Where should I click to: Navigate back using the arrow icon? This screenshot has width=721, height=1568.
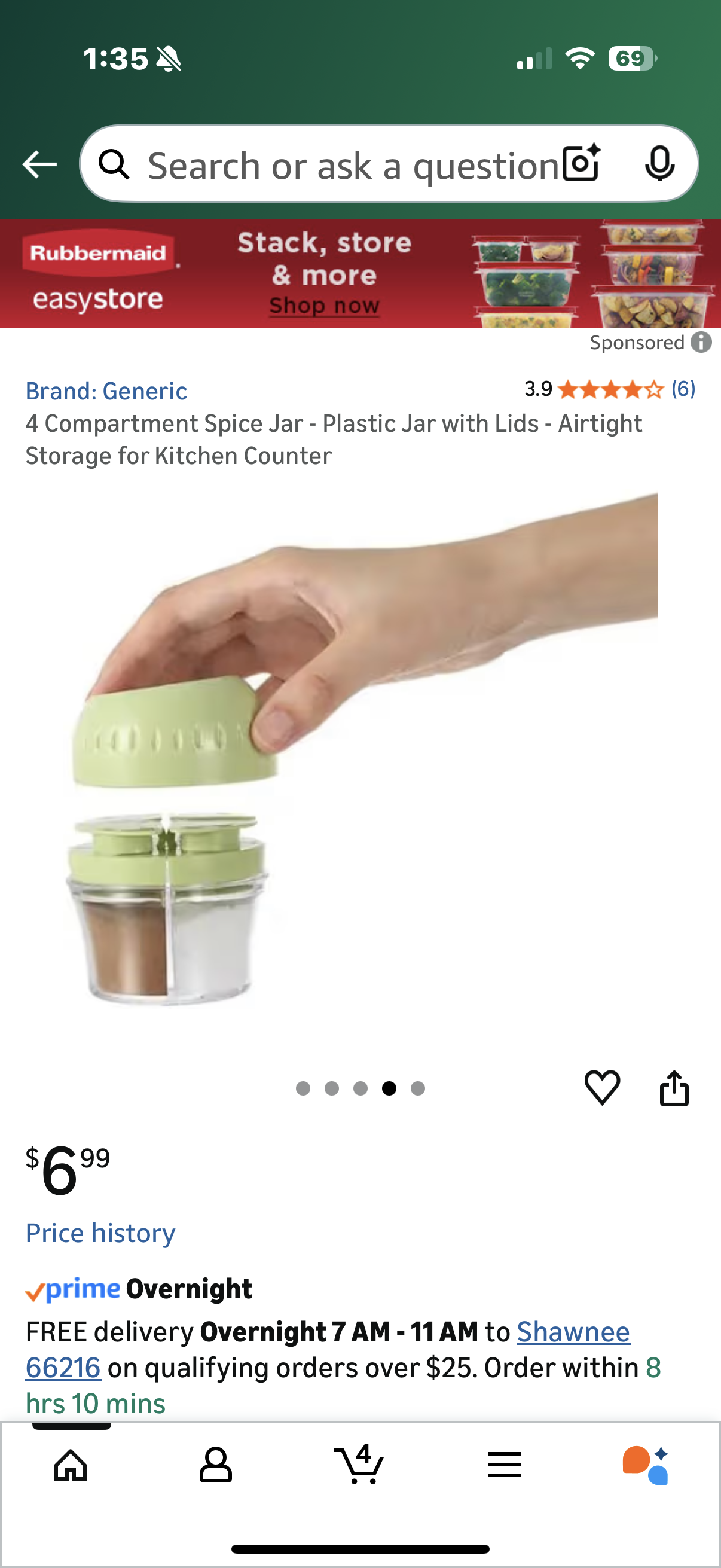point(38,163)
